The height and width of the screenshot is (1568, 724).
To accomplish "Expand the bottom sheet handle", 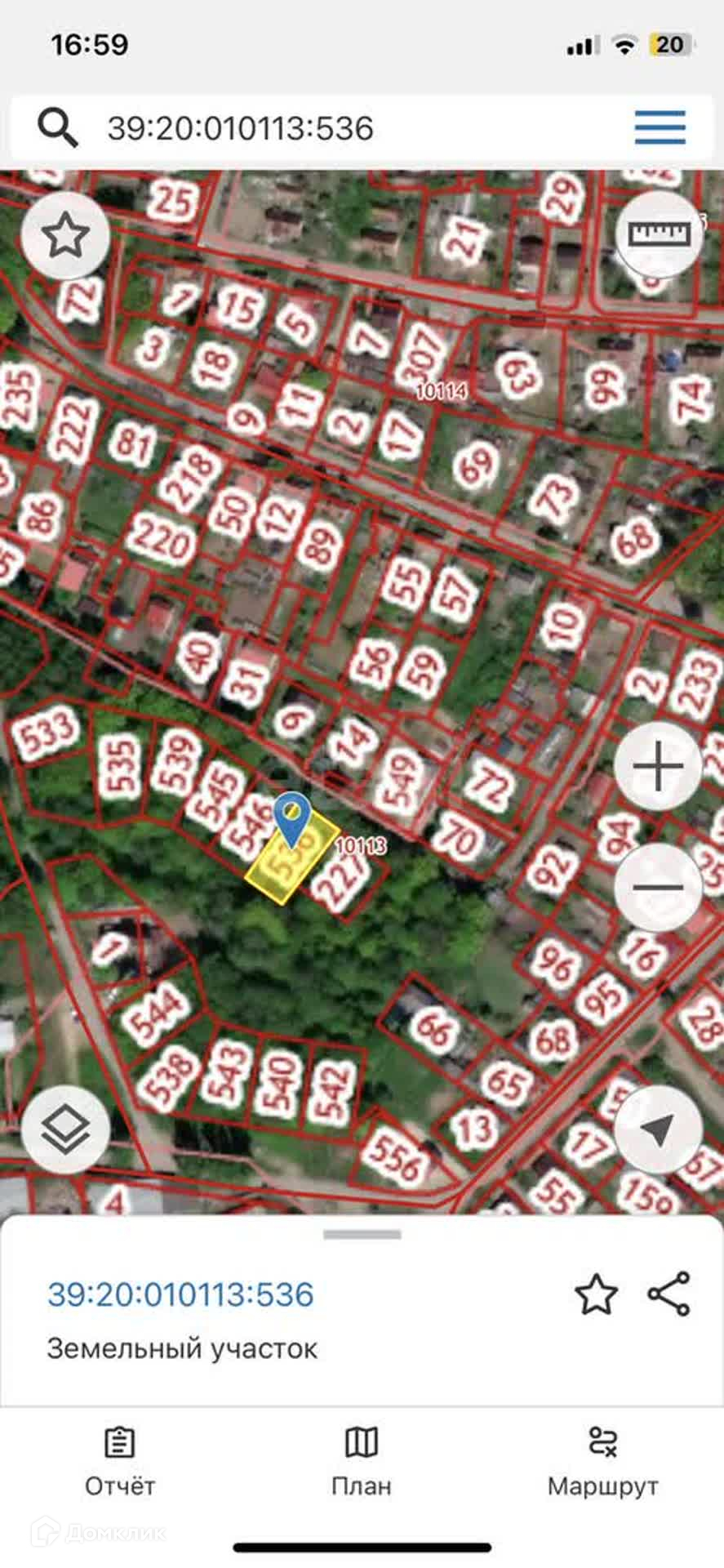I will (362, 1235).
